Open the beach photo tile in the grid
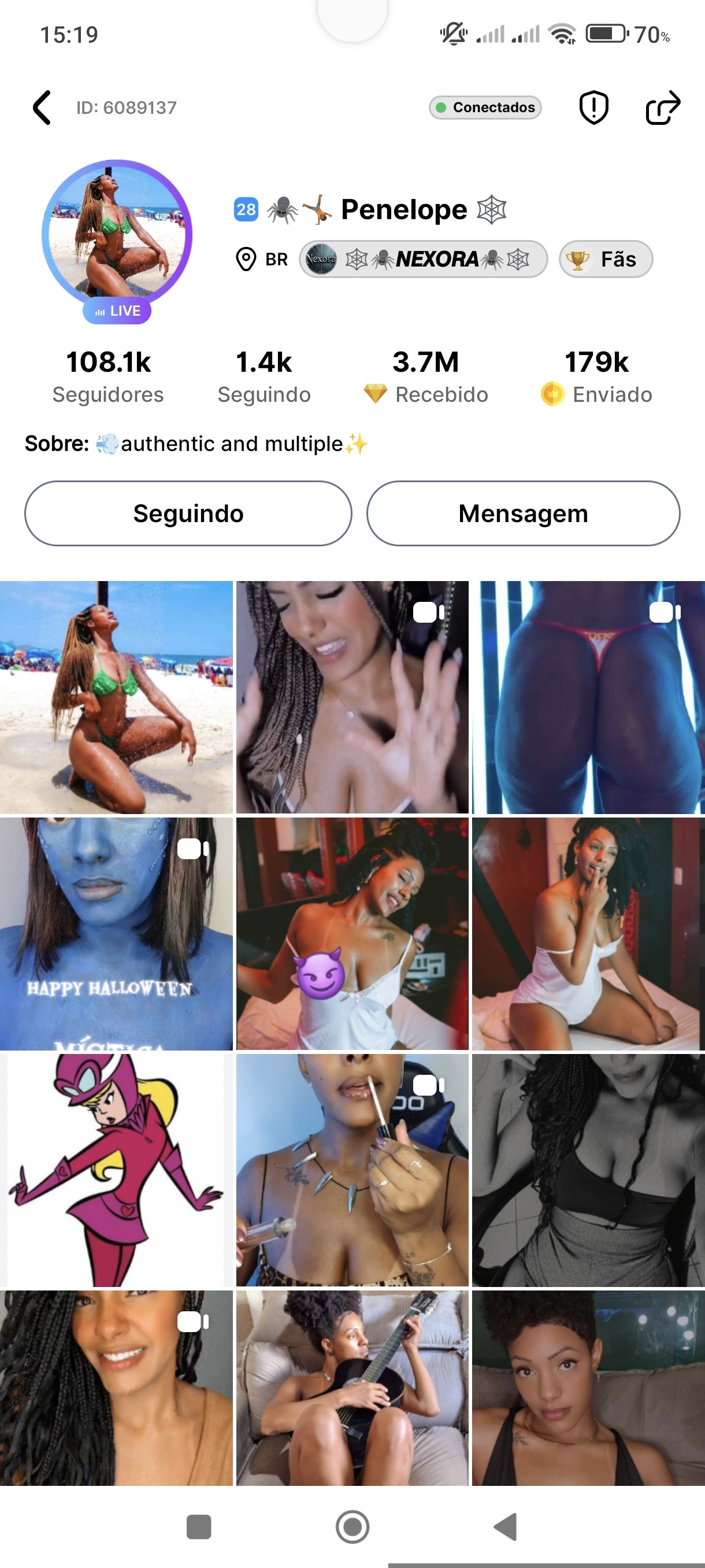The height and width of the screenshot is (1568, 705). (116, 697)
